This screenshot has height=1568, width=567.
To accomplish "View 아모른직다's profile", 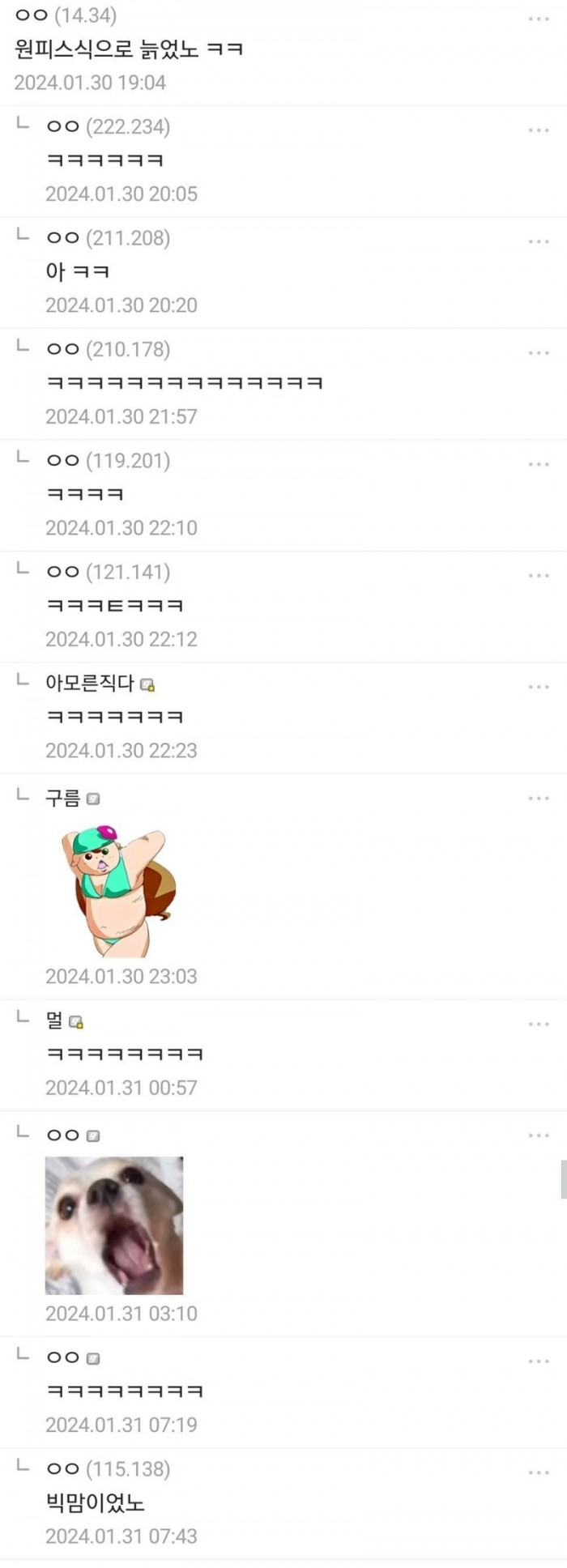I will (90, 684).
